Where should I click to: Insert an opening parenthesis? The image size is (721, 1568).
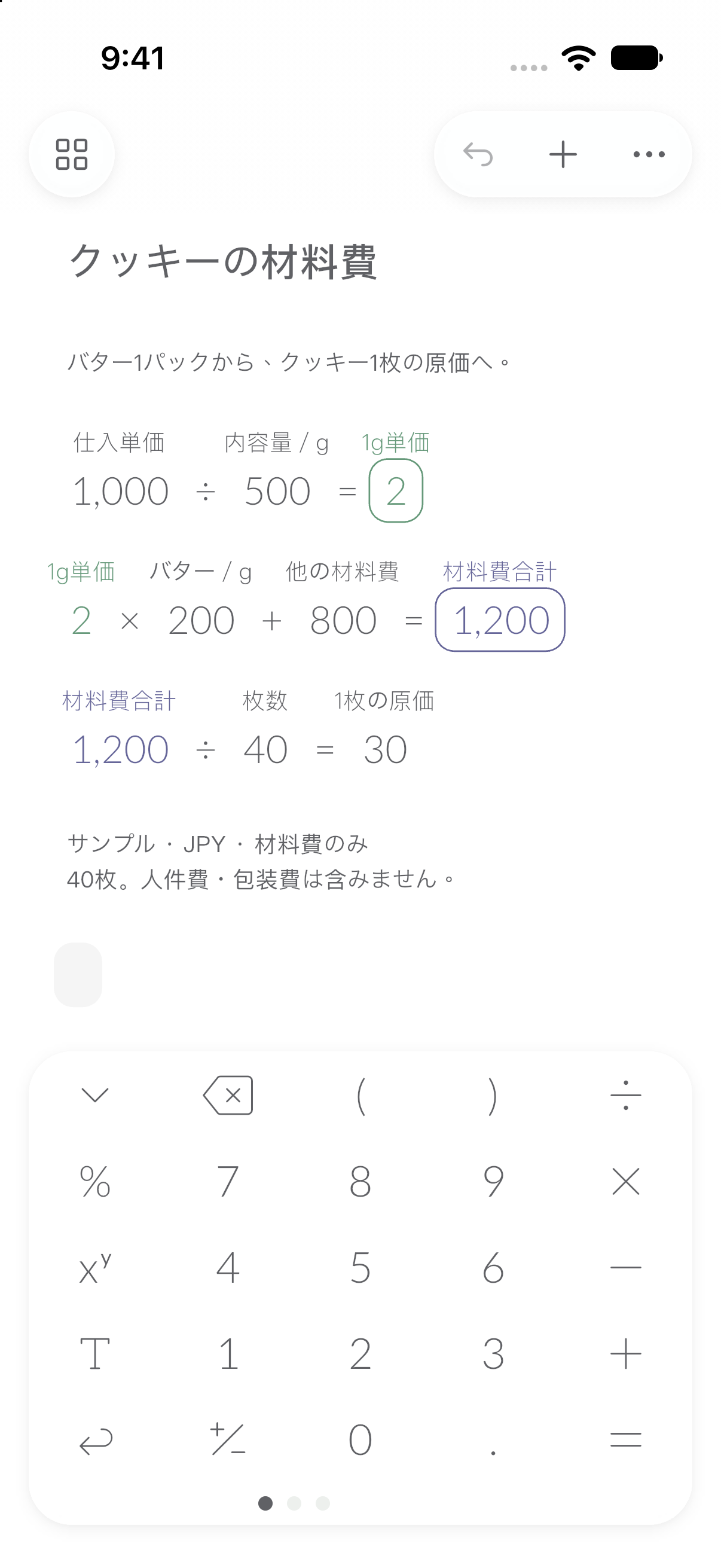(x=361, y=1096)
